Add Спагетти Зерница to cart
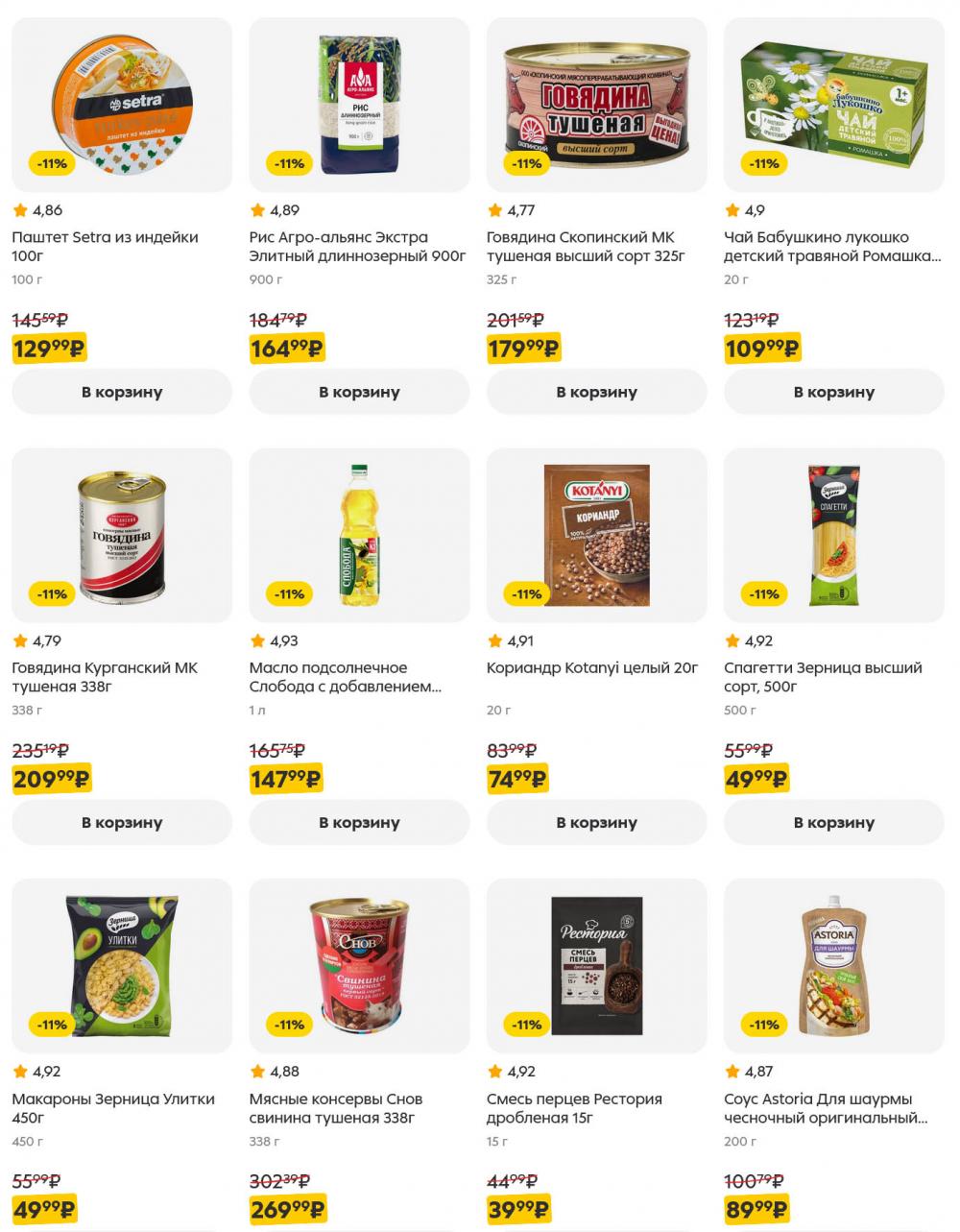The height and width of the screenshot is (1232, 960). (x=833, y=822)
